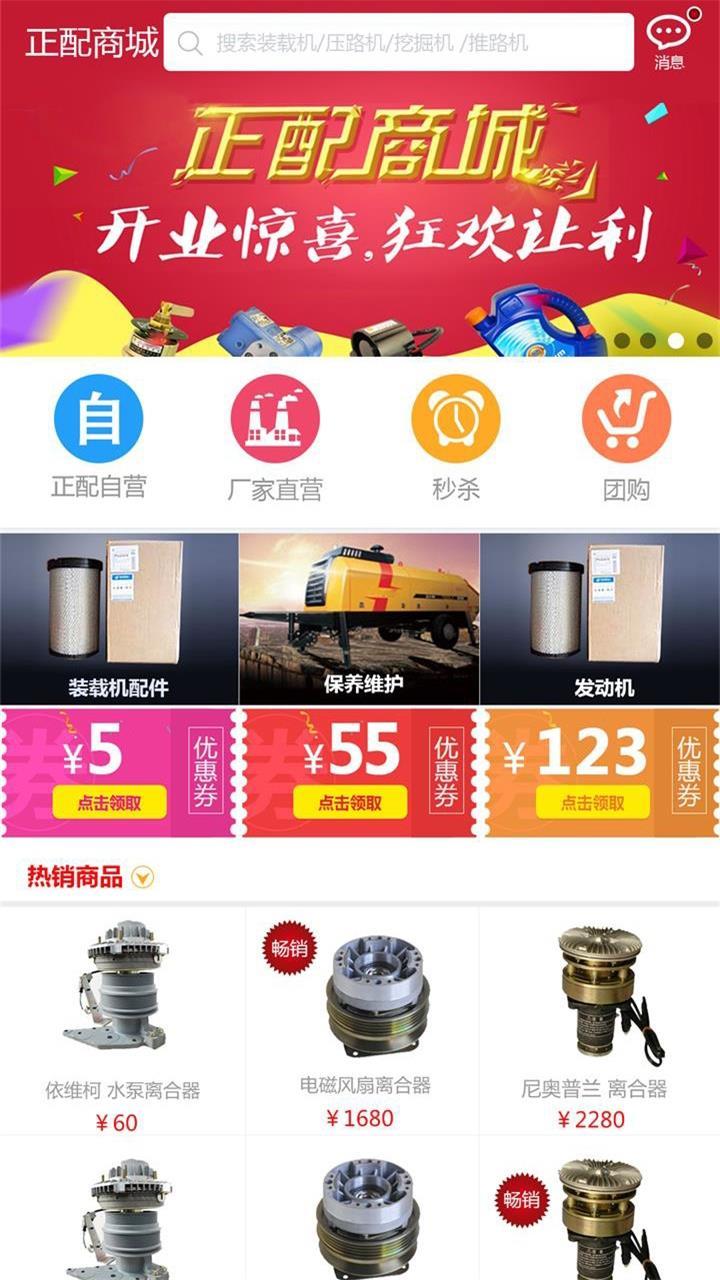The width and height of the screenshot is (720, 1280).
Task: Open the 保养维护 maintenance category
Action: coord(360,620)
